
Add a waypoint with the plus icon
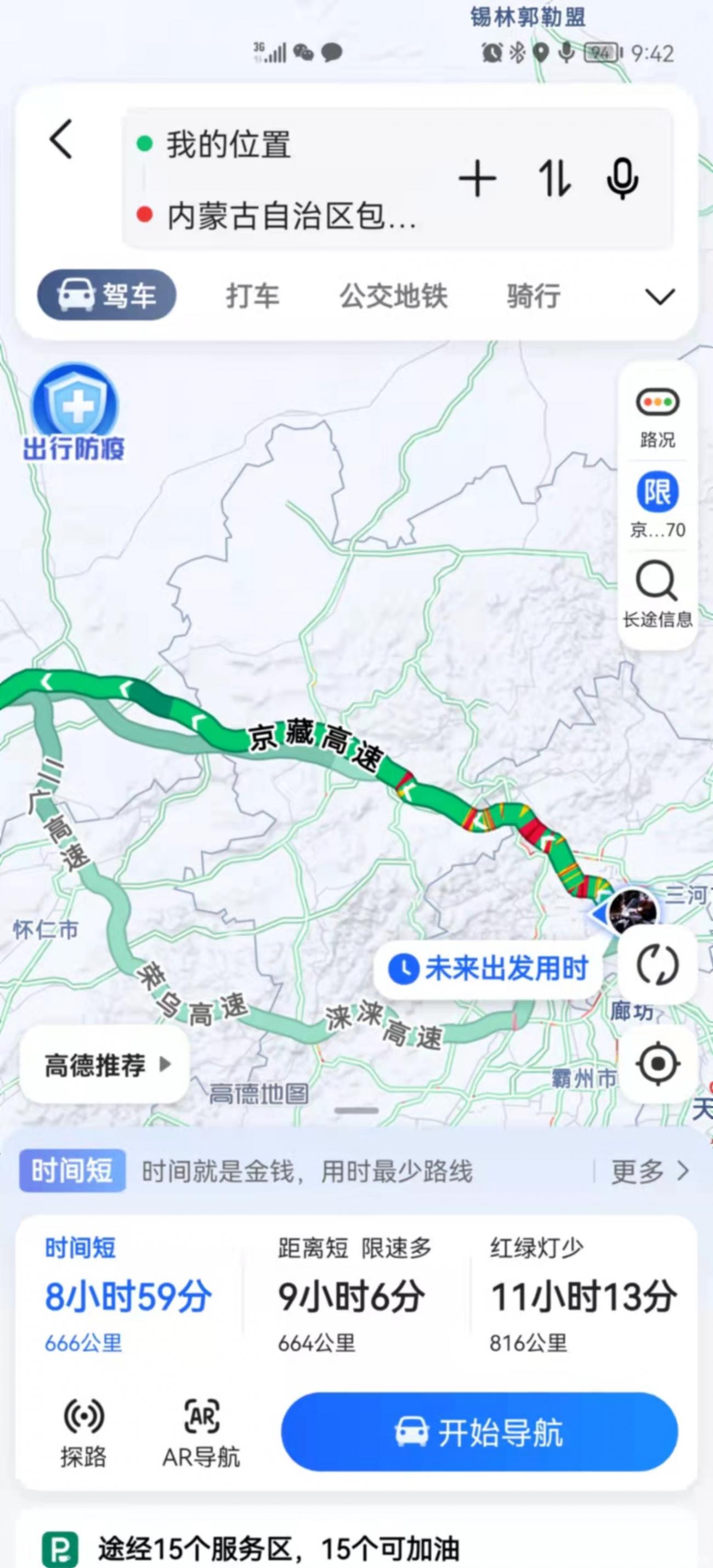pos(477,179)
